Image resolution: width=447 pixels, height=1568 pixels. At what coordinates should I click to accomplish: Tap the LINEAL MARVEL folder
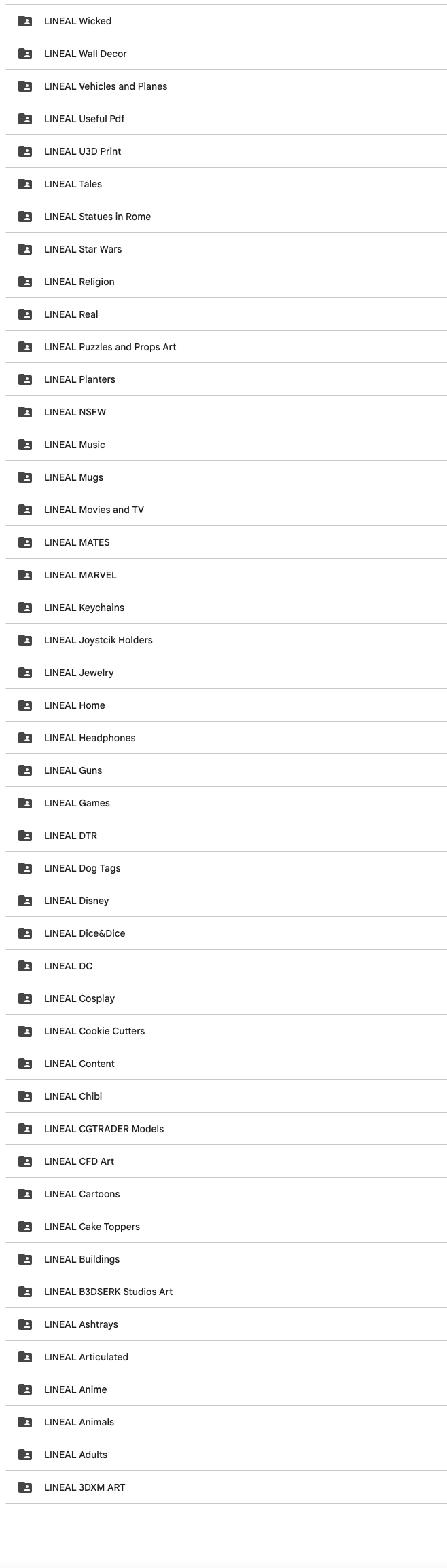[226, 575]
